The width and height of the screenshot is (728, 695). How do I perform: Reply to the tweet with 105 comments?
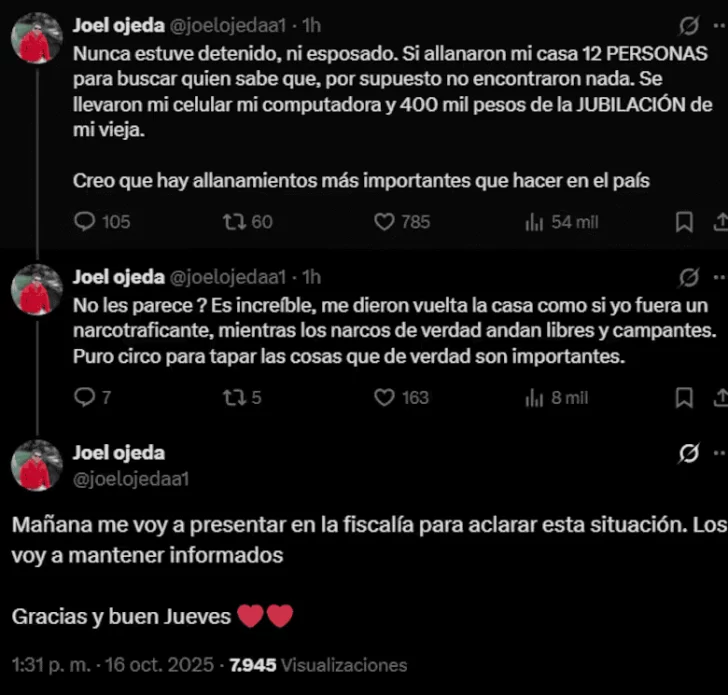(86, 222)
